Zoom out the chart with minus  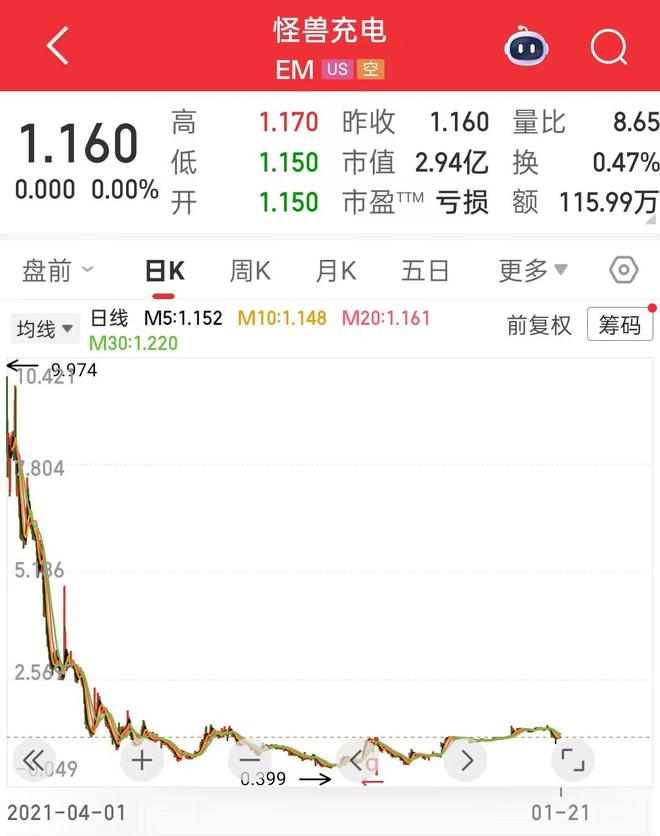249,760
